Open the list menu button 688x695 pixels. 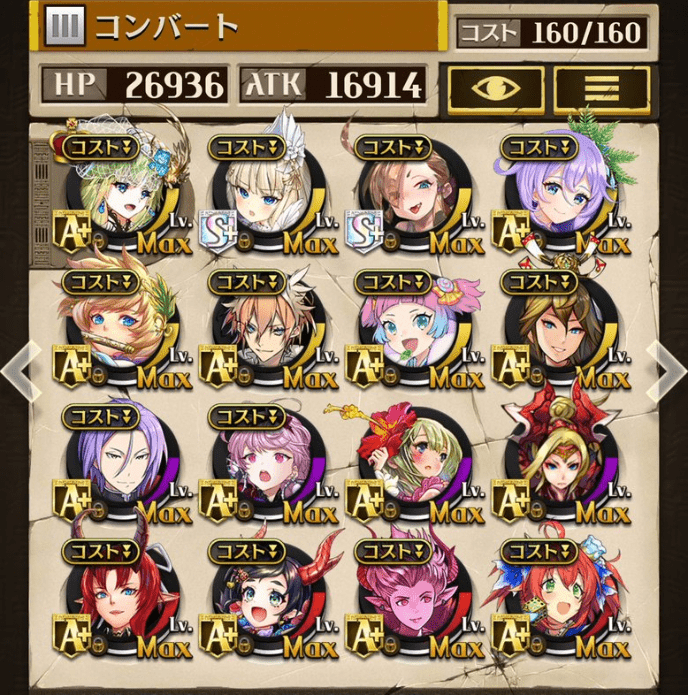(602, 90)
